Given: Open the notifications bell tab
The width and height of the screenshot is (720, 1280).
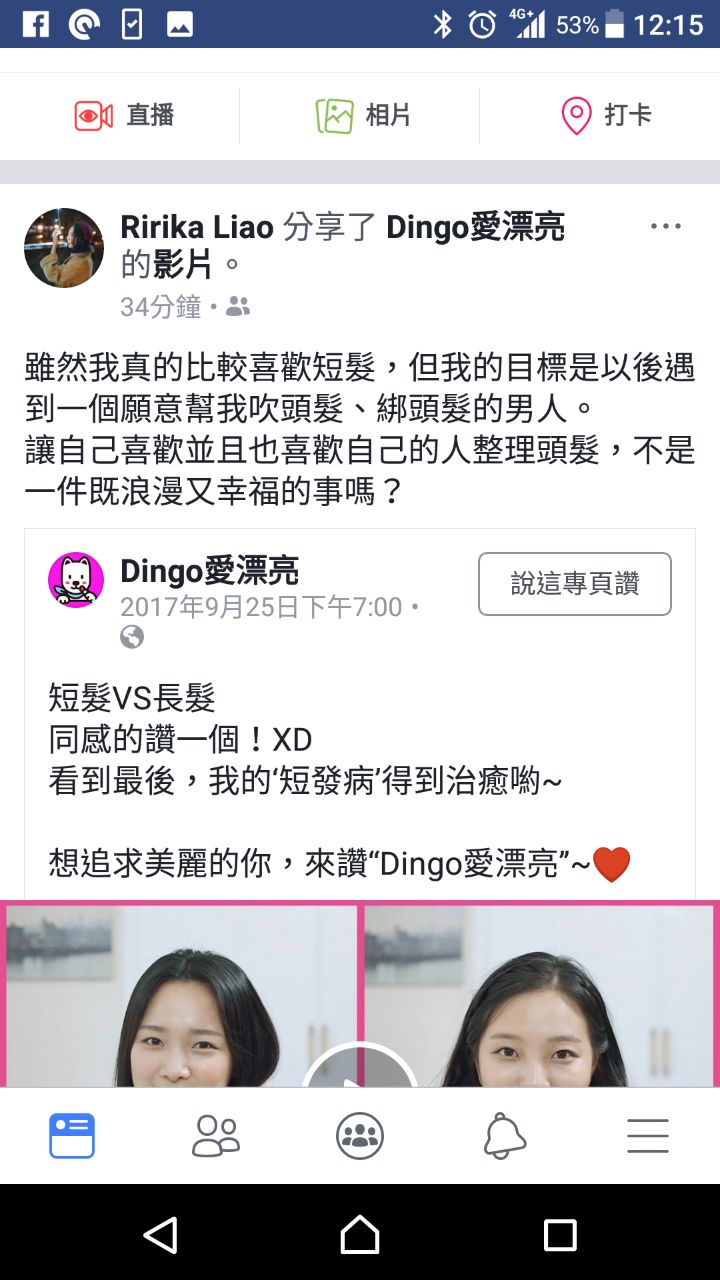Looking at the screenshot, I should coord(504,1136).
